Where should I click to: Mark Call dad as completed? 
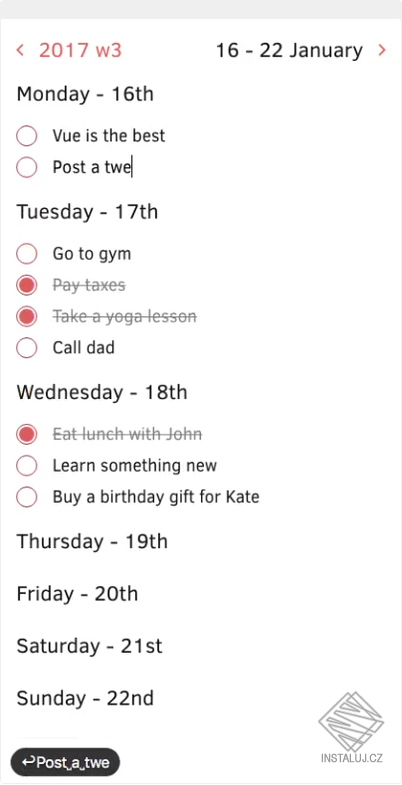point(27,347)
